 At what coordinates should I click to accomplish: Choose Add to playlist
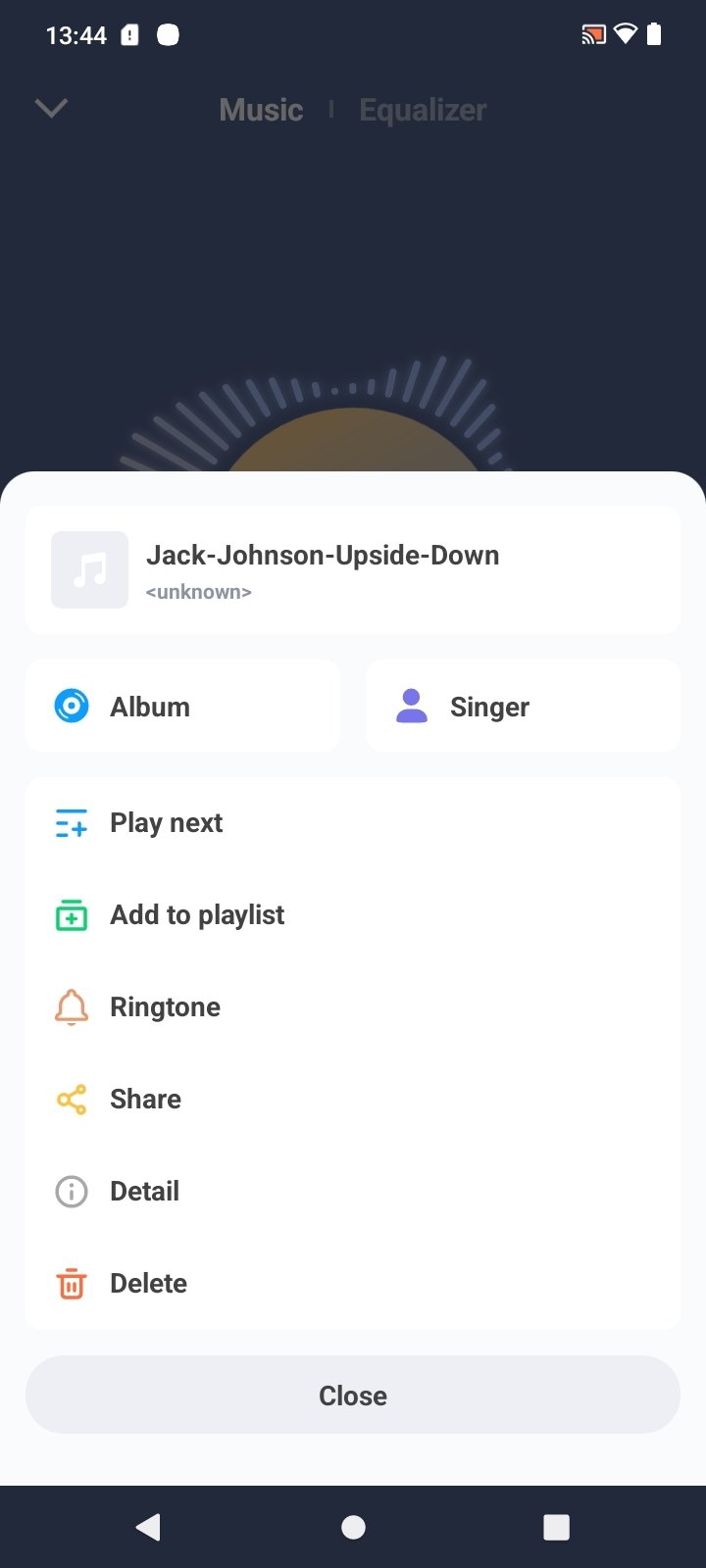pyautogui.click(x=353, y=915)
